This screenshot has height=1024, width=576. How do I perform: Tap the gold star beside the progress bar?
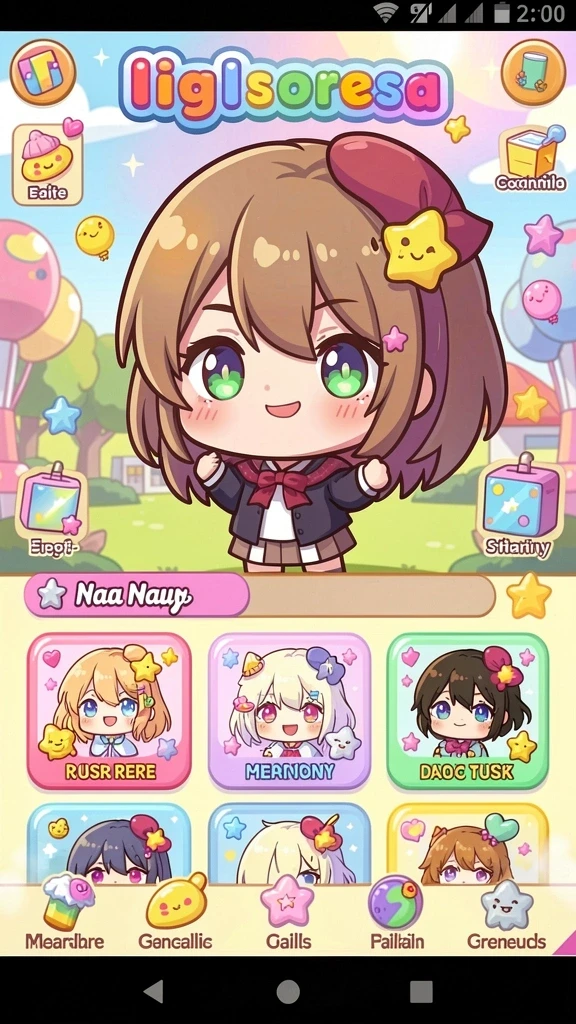pos(529,596)
